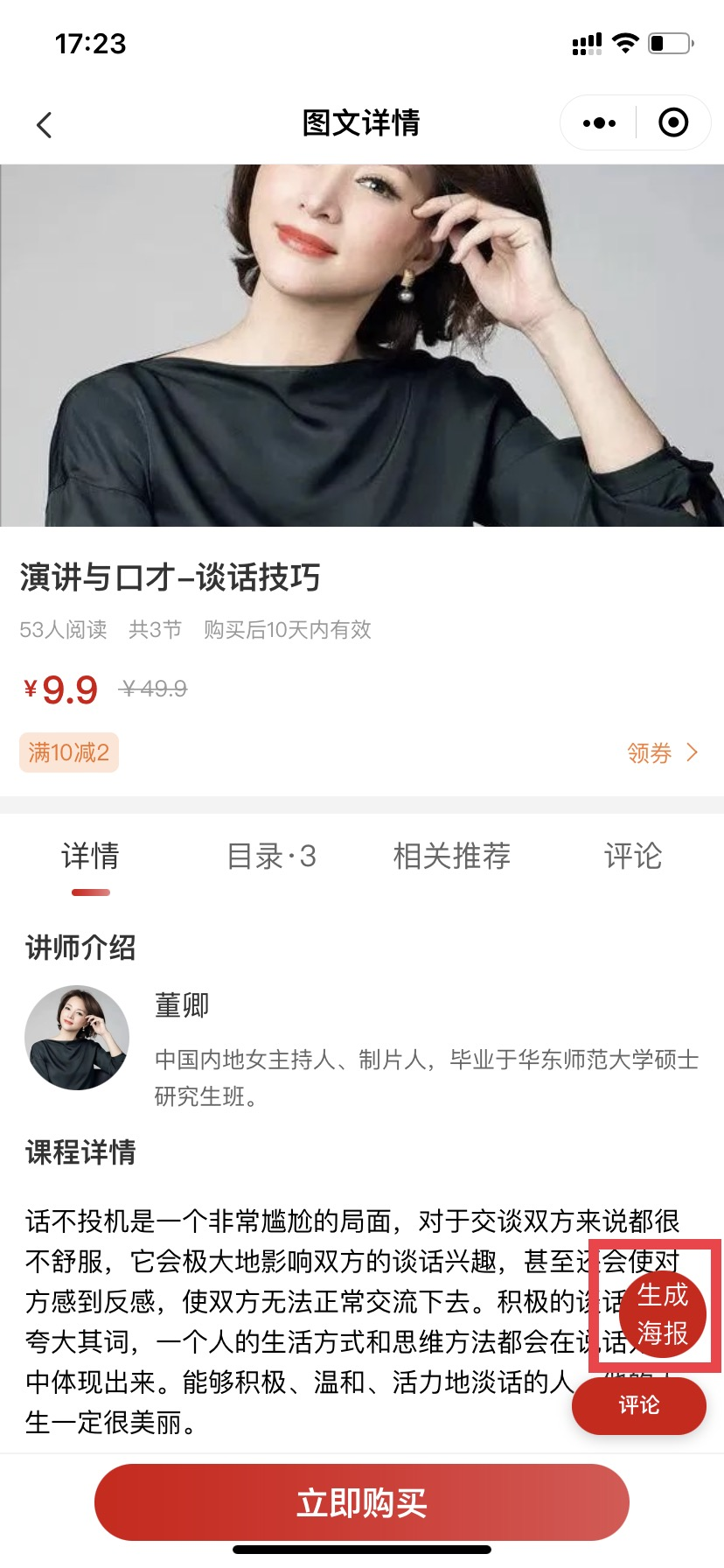Open lecturer 董卿's avatar

click(77, 1038)
